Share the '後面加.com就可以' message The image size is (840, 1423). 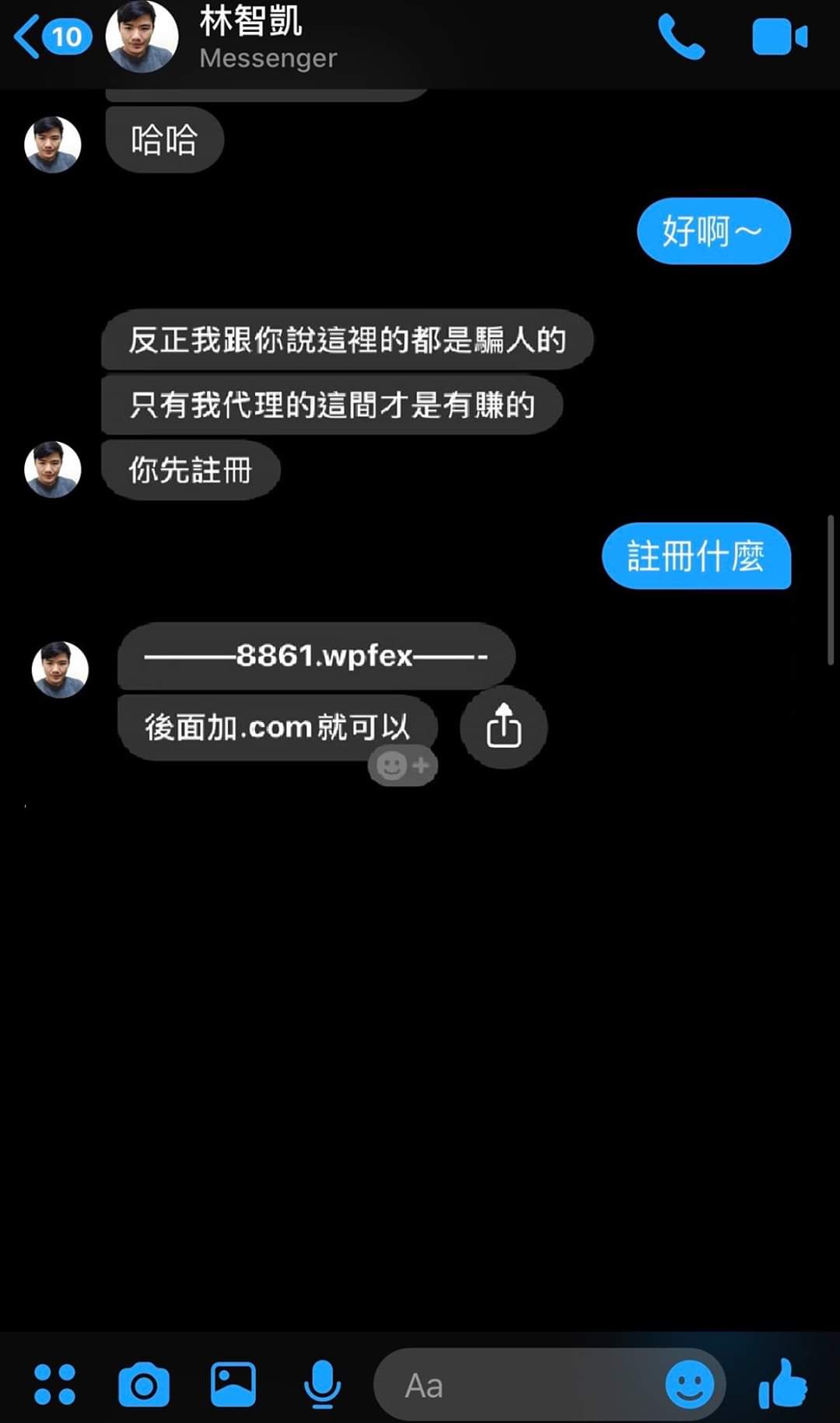click(x=503, y=727)
